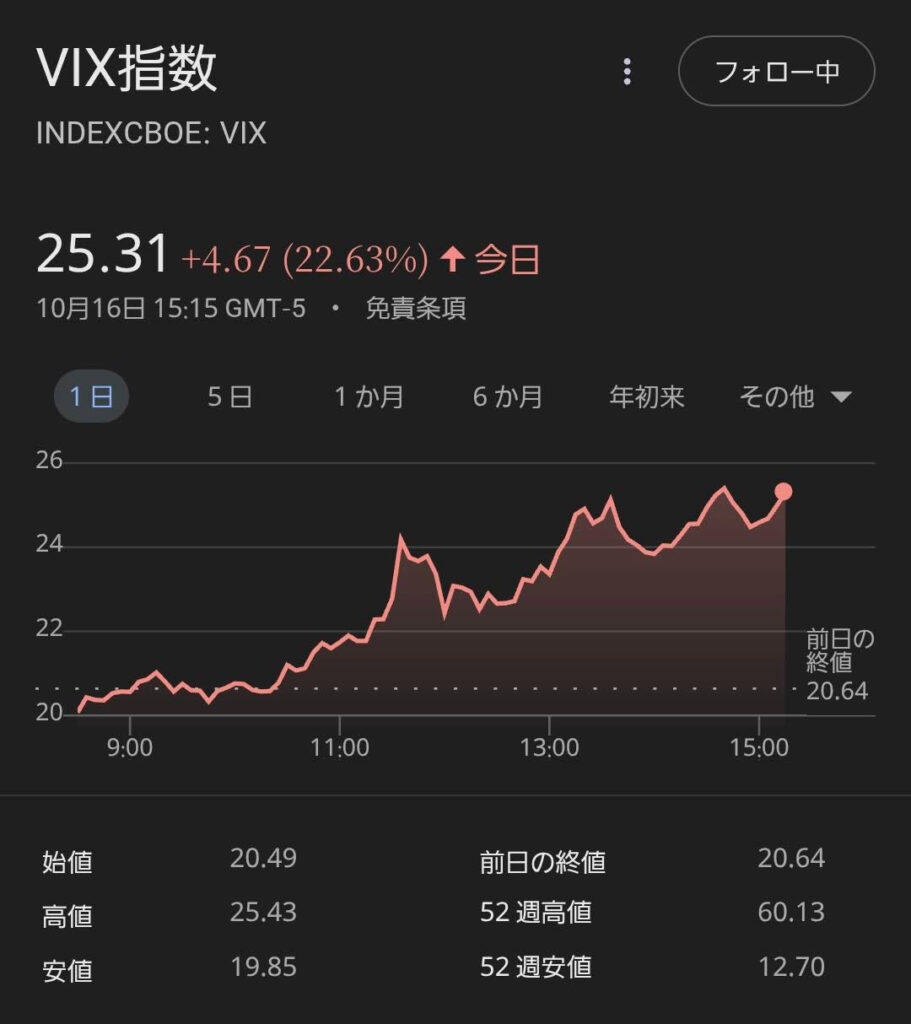Tap the フォロー中 follow button
Screen dimensions: 911x1024
[x=776, y=72]
